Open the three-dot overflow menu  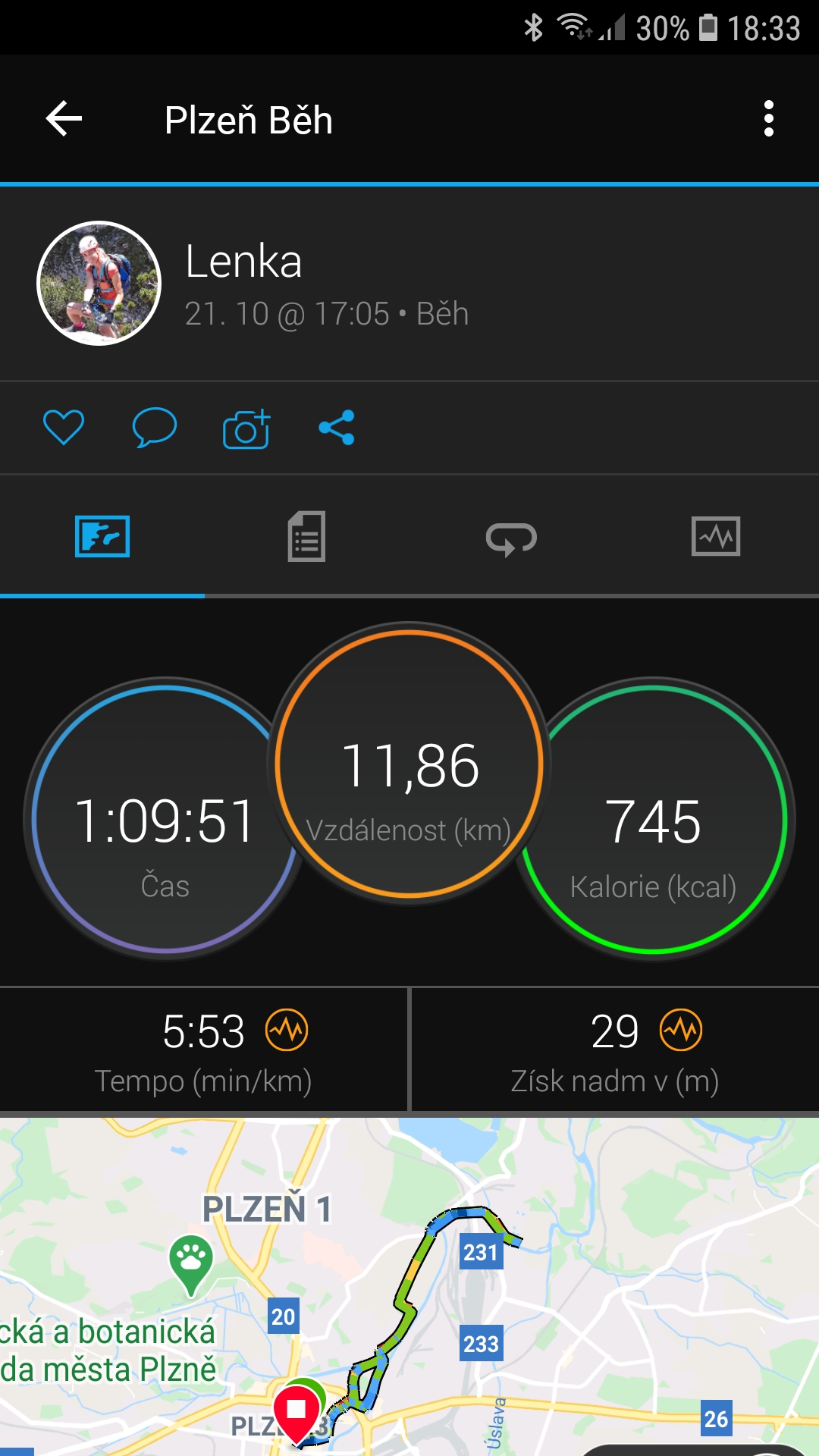769,119
